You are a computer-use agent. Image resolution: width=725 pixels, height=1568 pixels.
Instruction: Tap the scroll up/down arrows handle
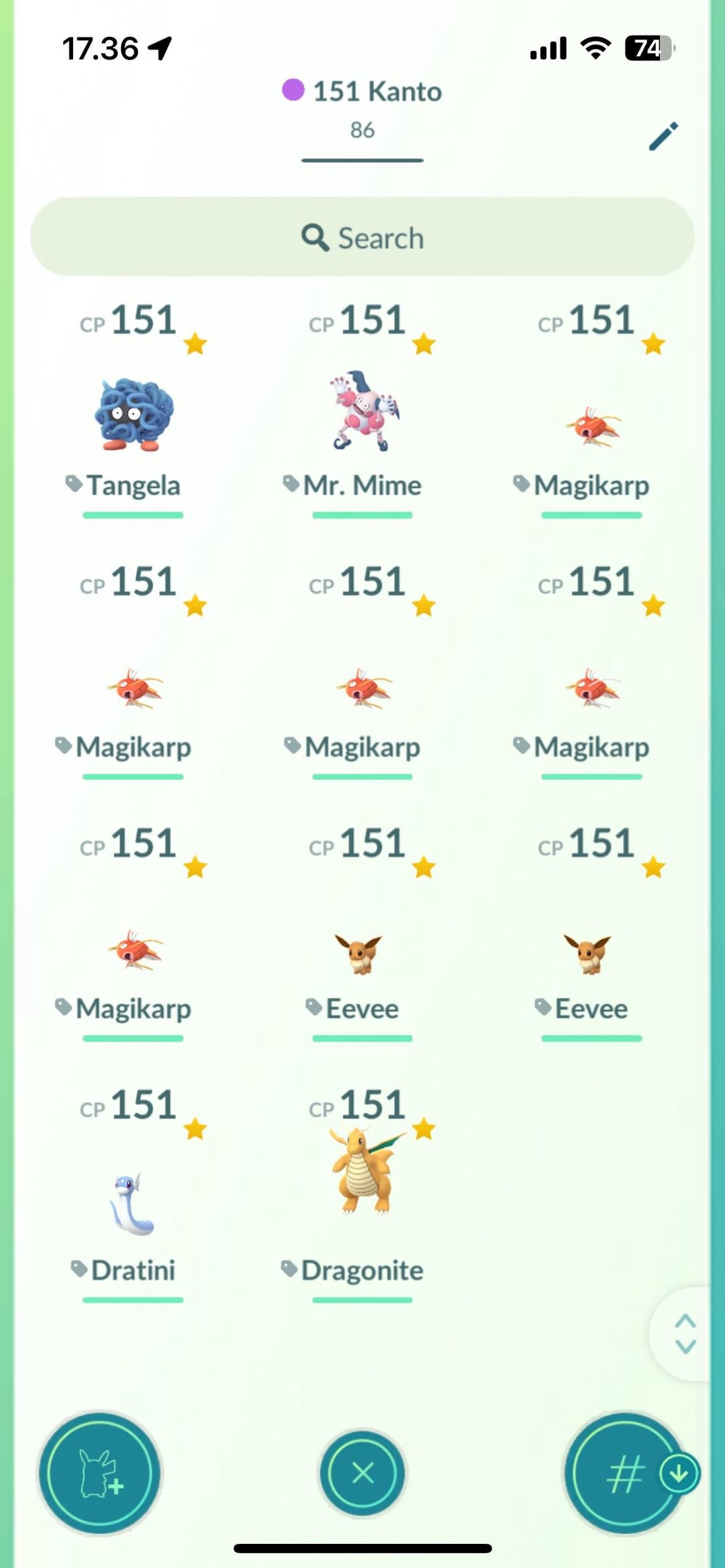click(x=685, y=1333)
